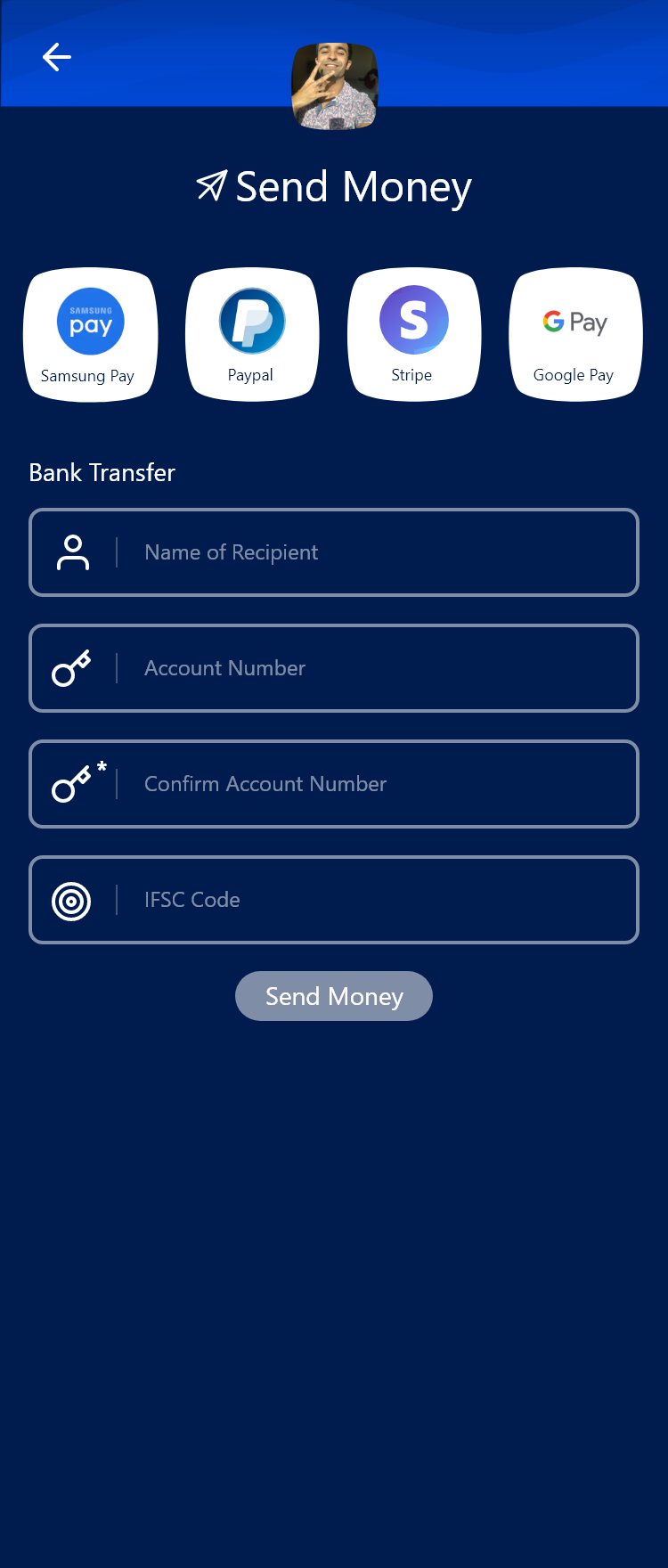Pick Stripe to send money

414,335
